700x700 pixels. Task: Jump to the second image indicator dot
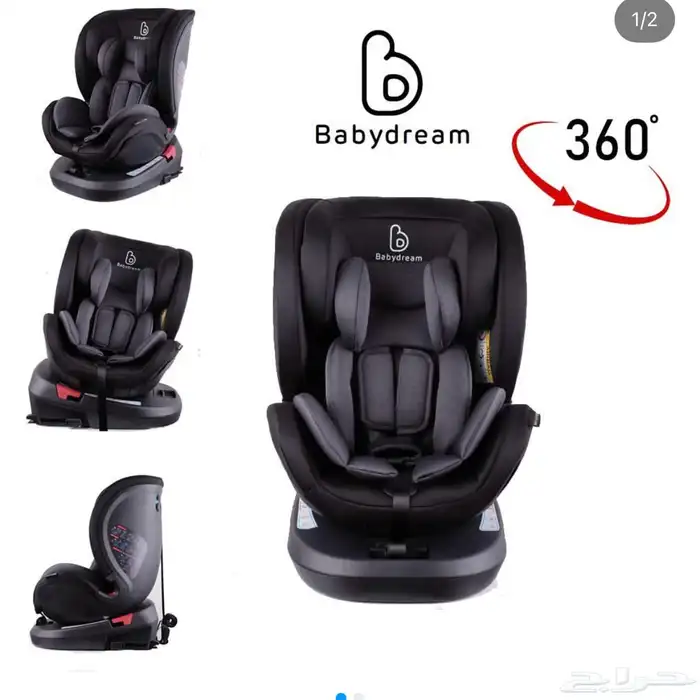click(359, 697)
